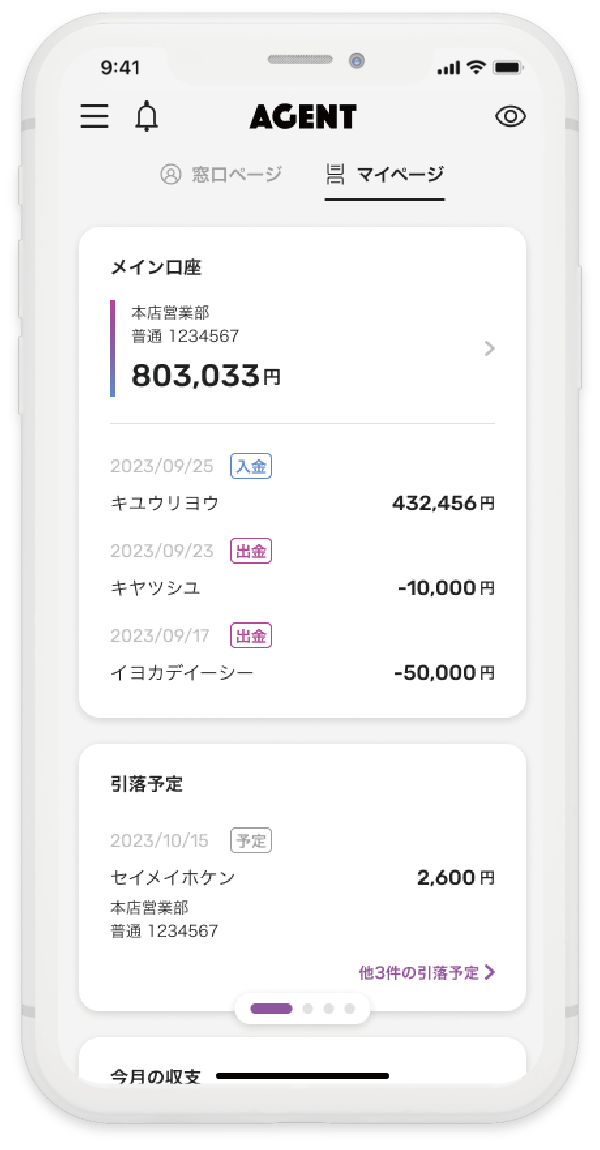Switch to the 窓口ページ tab
Viewport: 600px width, 1150px height.
pyautogui.click(x=221, y=174)
